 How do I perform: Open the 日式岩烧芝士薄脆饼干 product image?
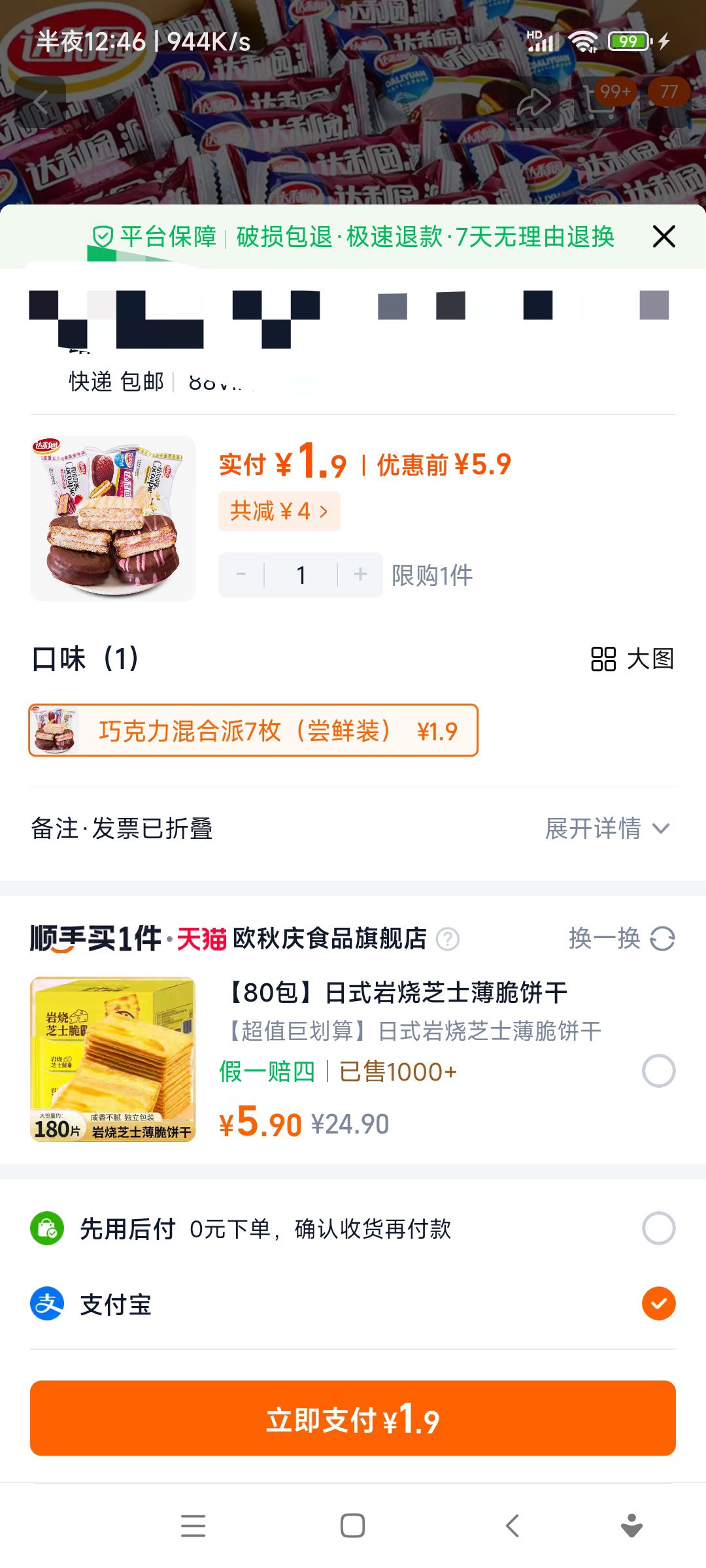pos(113,1059)
